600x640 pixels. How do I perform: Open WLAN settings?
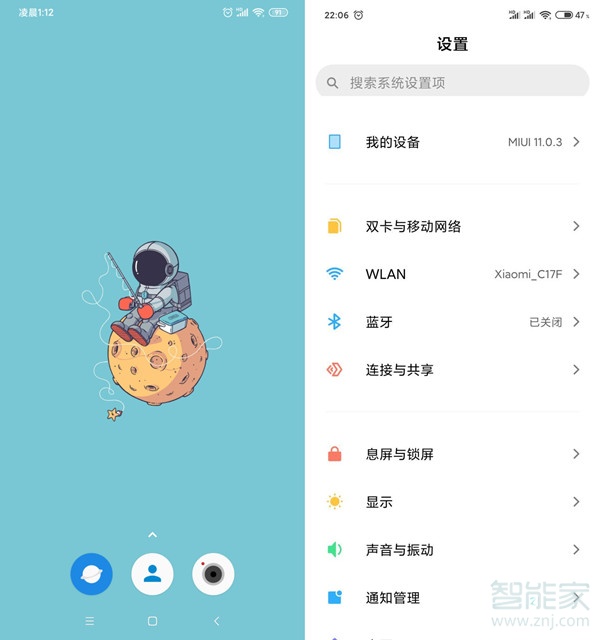pyautogui.click(x=452, y=274)
